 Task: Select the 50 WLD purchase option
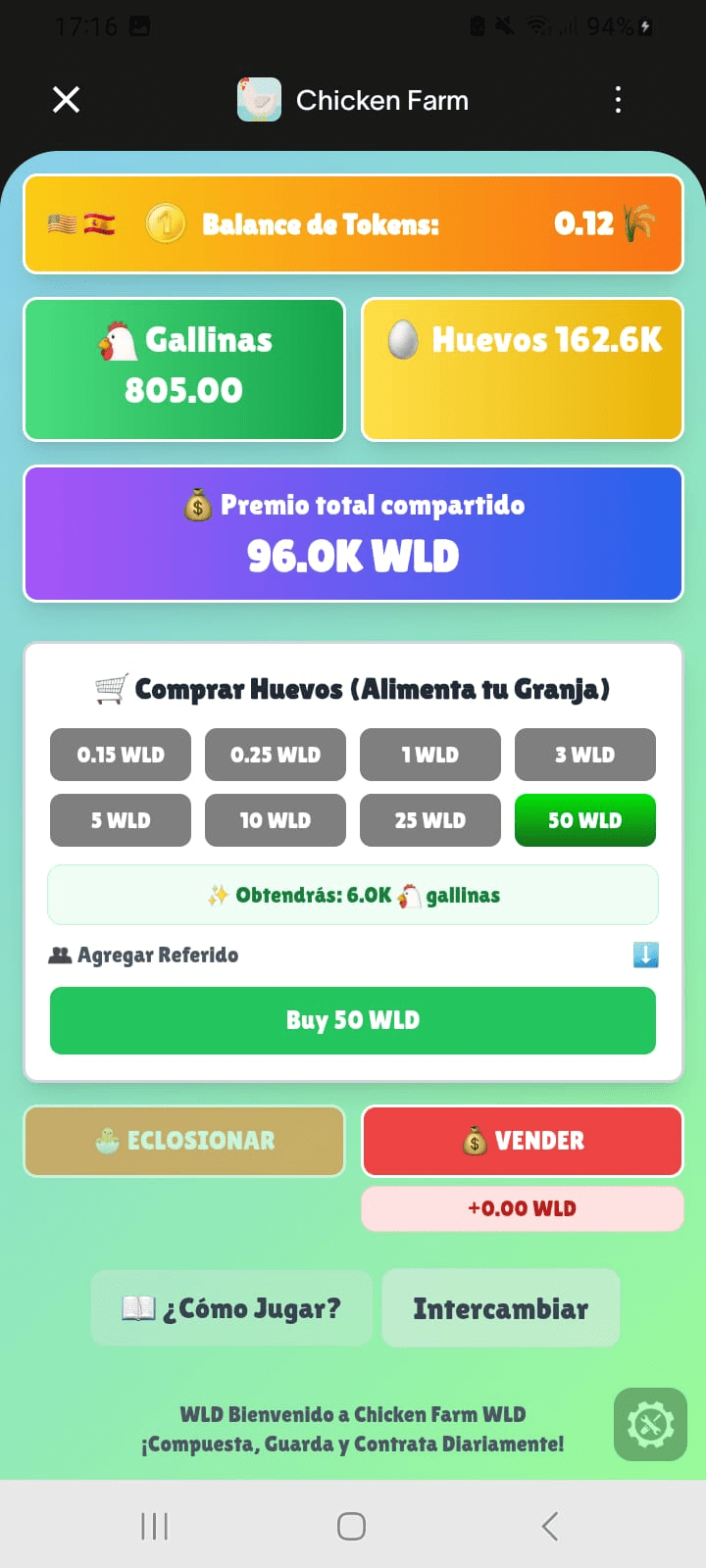pos(585,820)
